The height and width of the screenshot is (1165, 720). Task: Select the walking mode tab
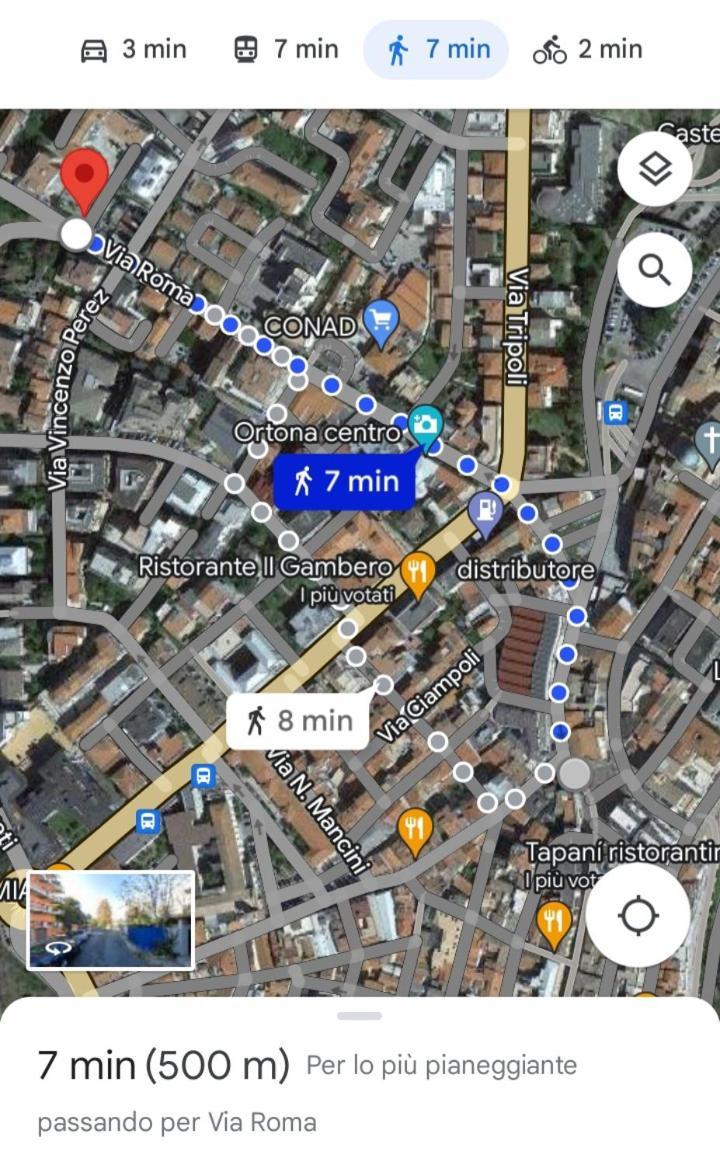pos(437,49)
